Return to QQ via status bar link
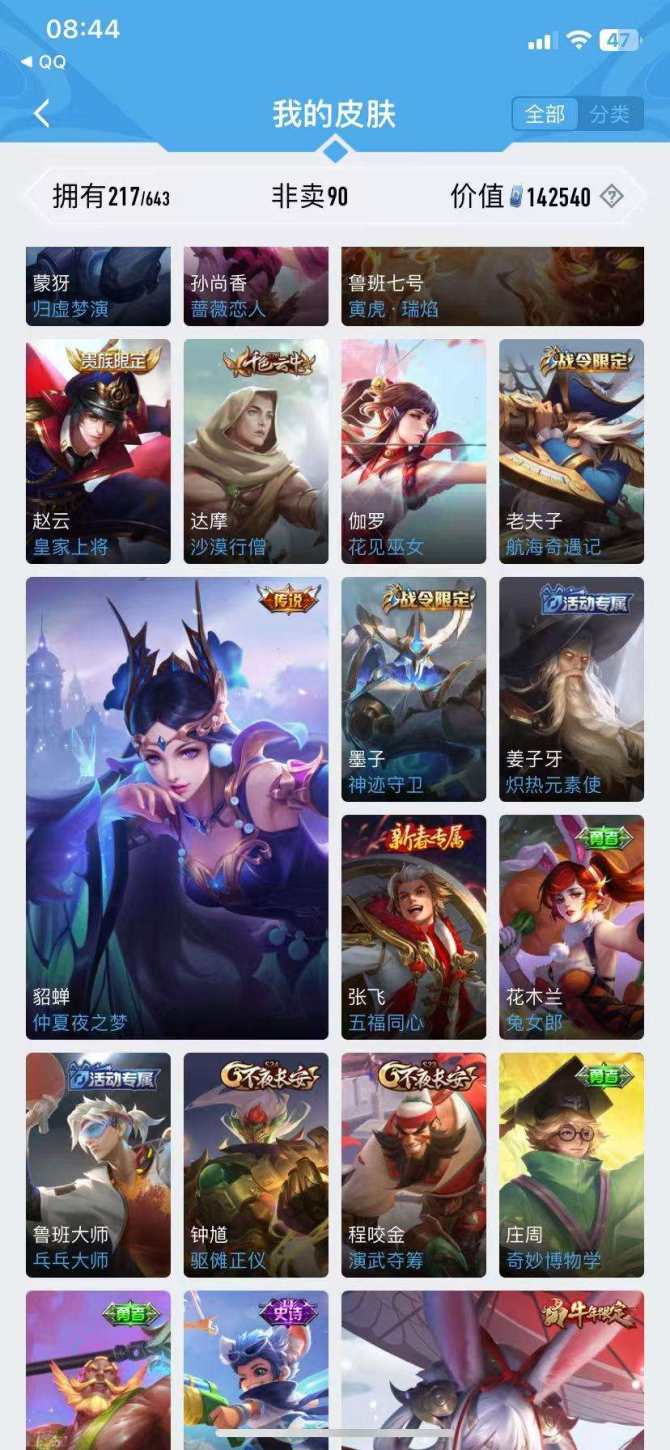This screenshot has height=1450, width=670. tap(45, 62)
